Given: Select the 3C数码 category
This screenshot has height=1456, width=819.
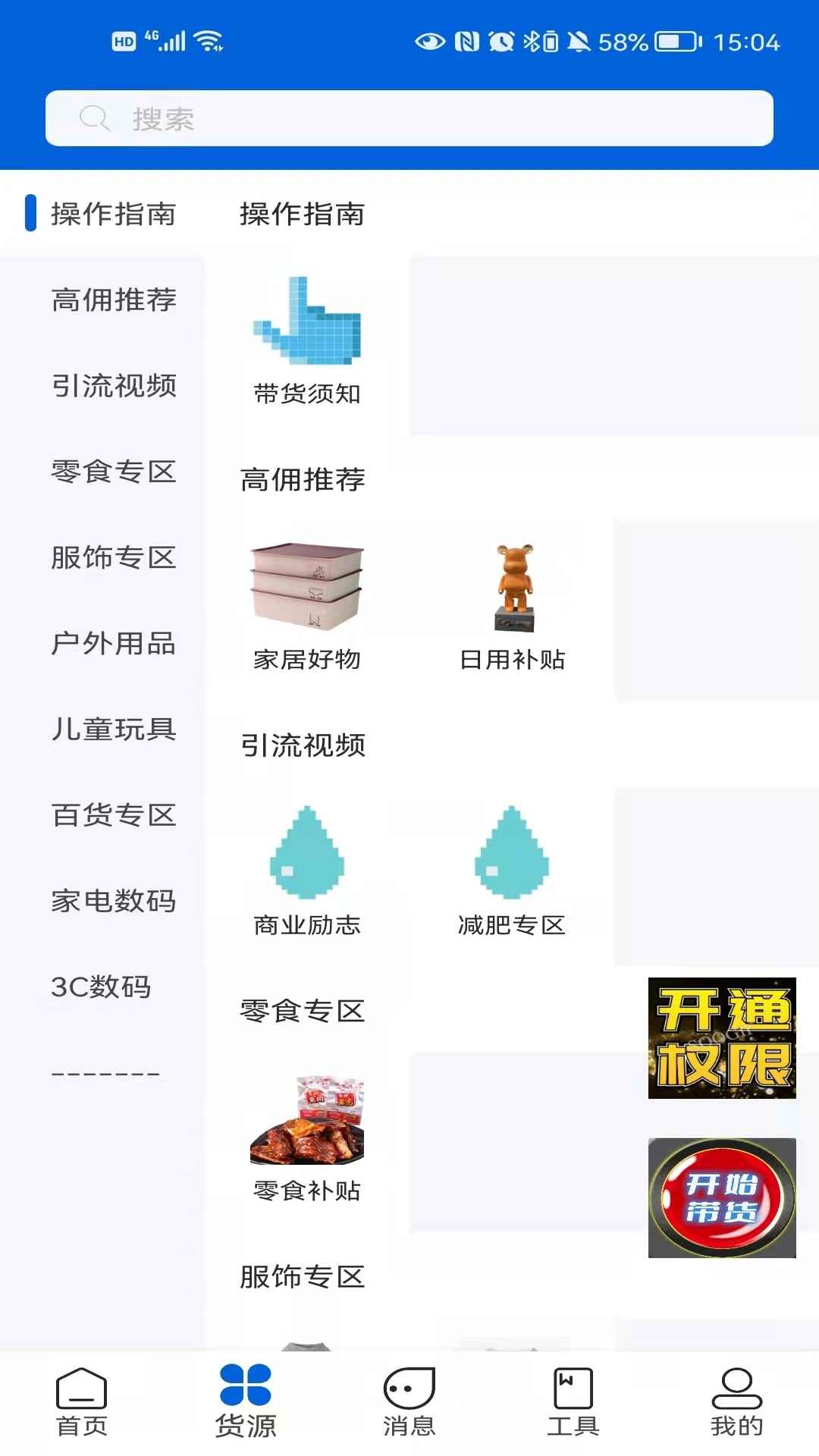Looking at the screenshot, I should click(x=102, y=987).
